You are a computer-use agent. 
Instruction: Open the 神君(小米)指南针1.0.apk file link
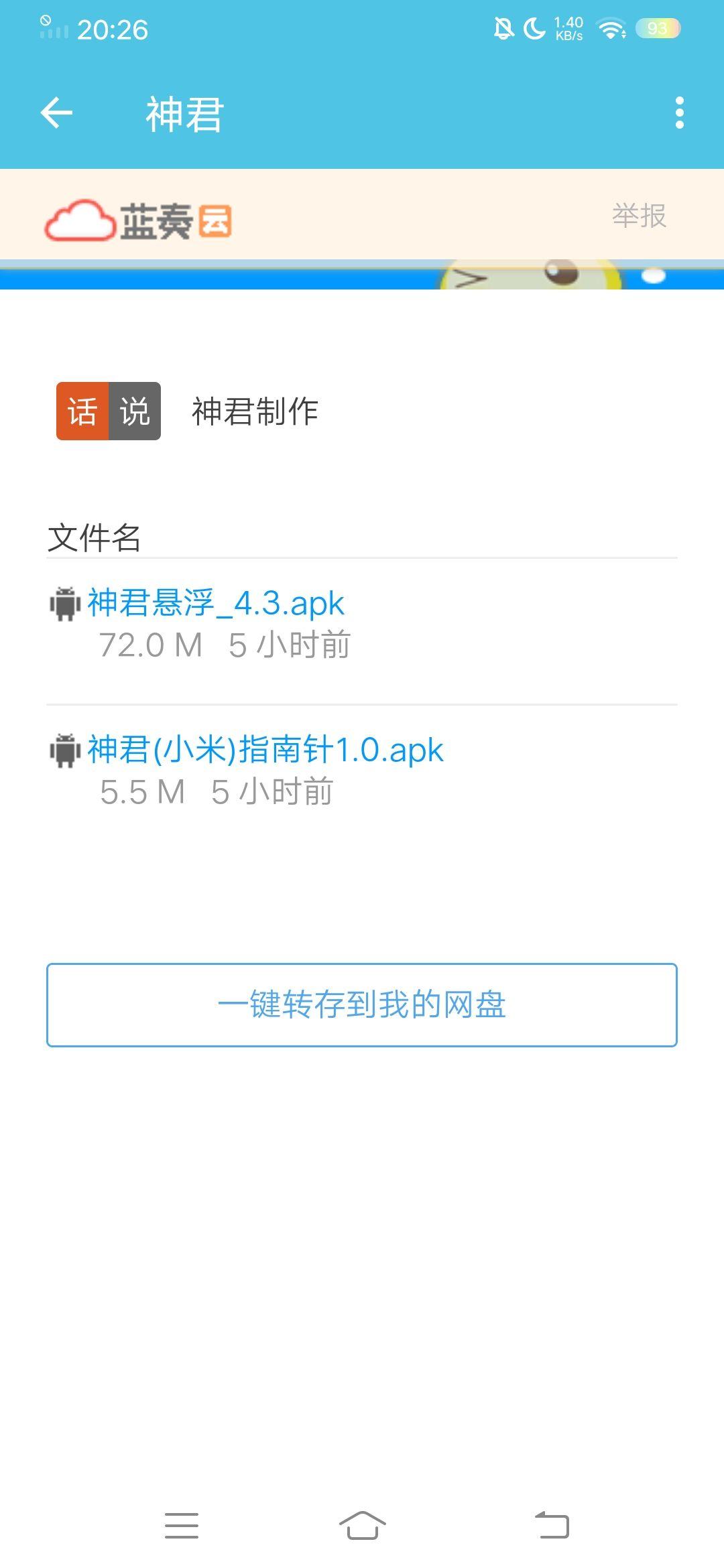[265, 750]
